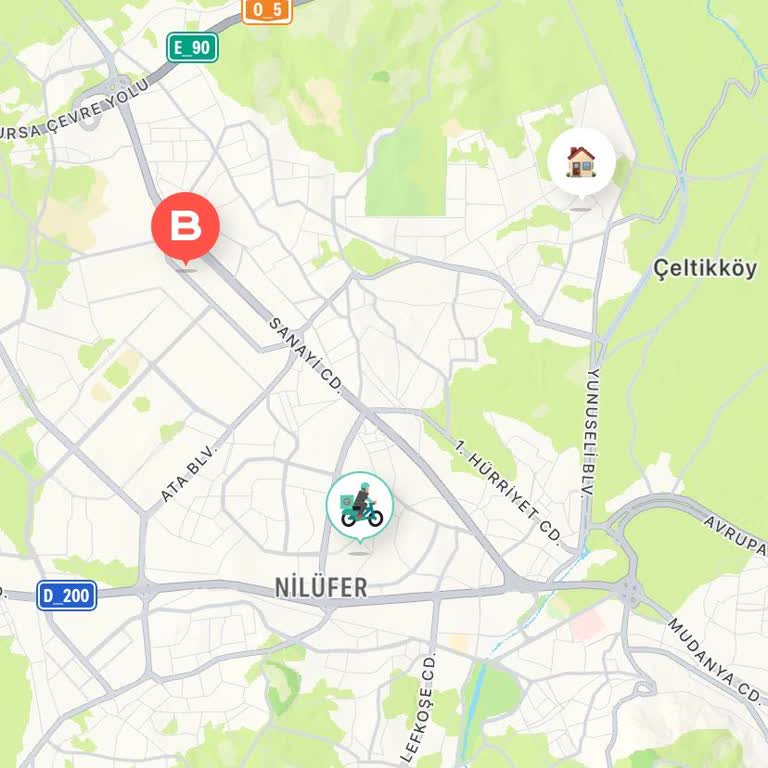Viewport: 768px width, 768px height.
Task: Tap the house delivery destination marker
Action: pyautogui.click(x=581, y=162)
